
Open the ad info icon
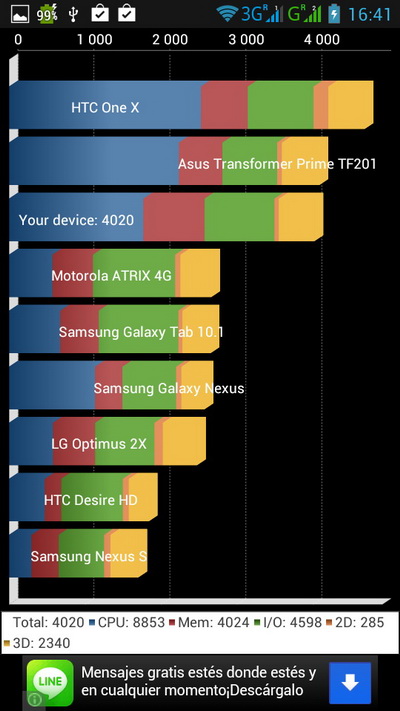click(34, 700)
